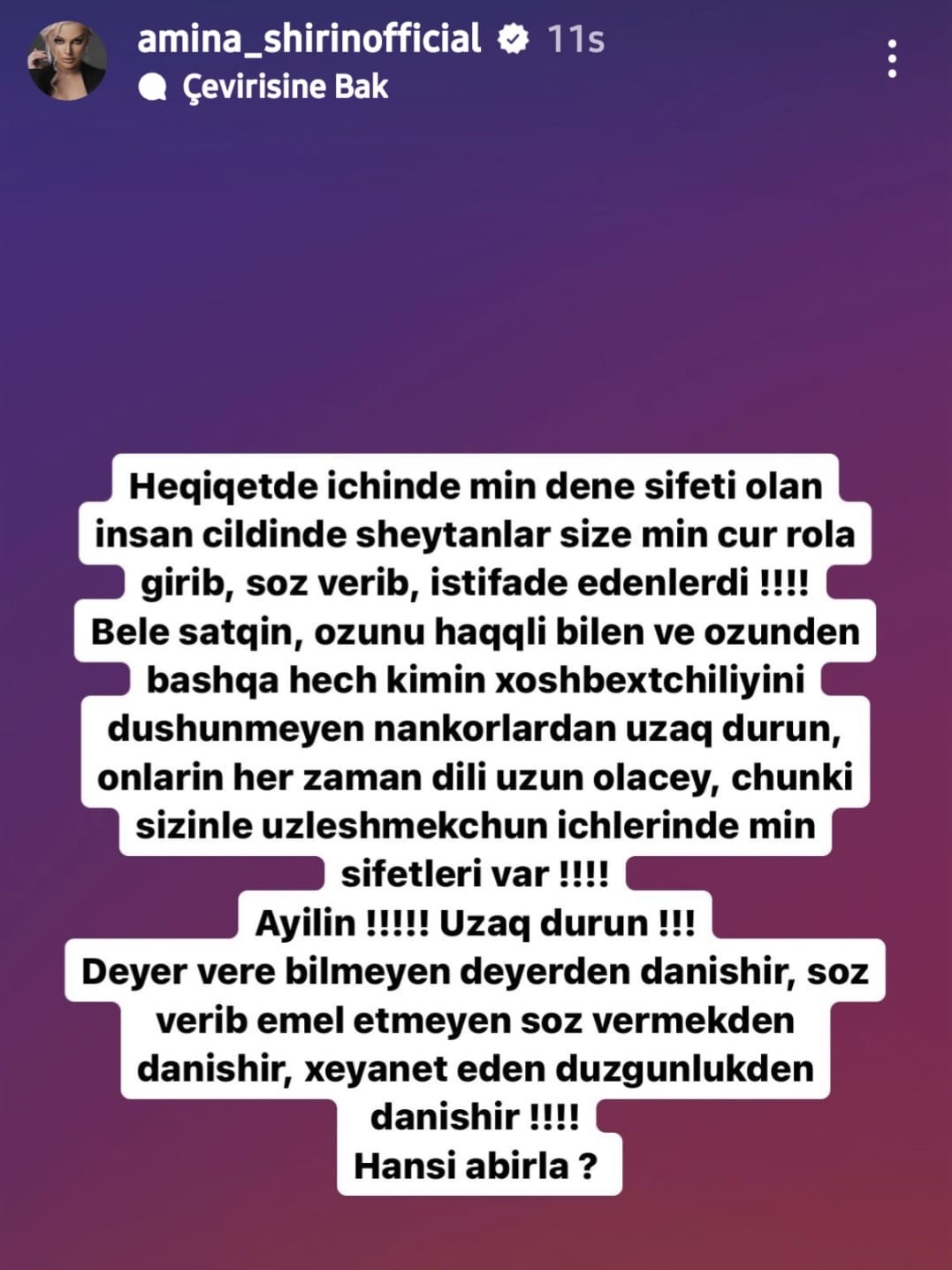952x1270 pixels.
Task: Tap Çevirisine Bak to see translation
Action: coord(285,87)
